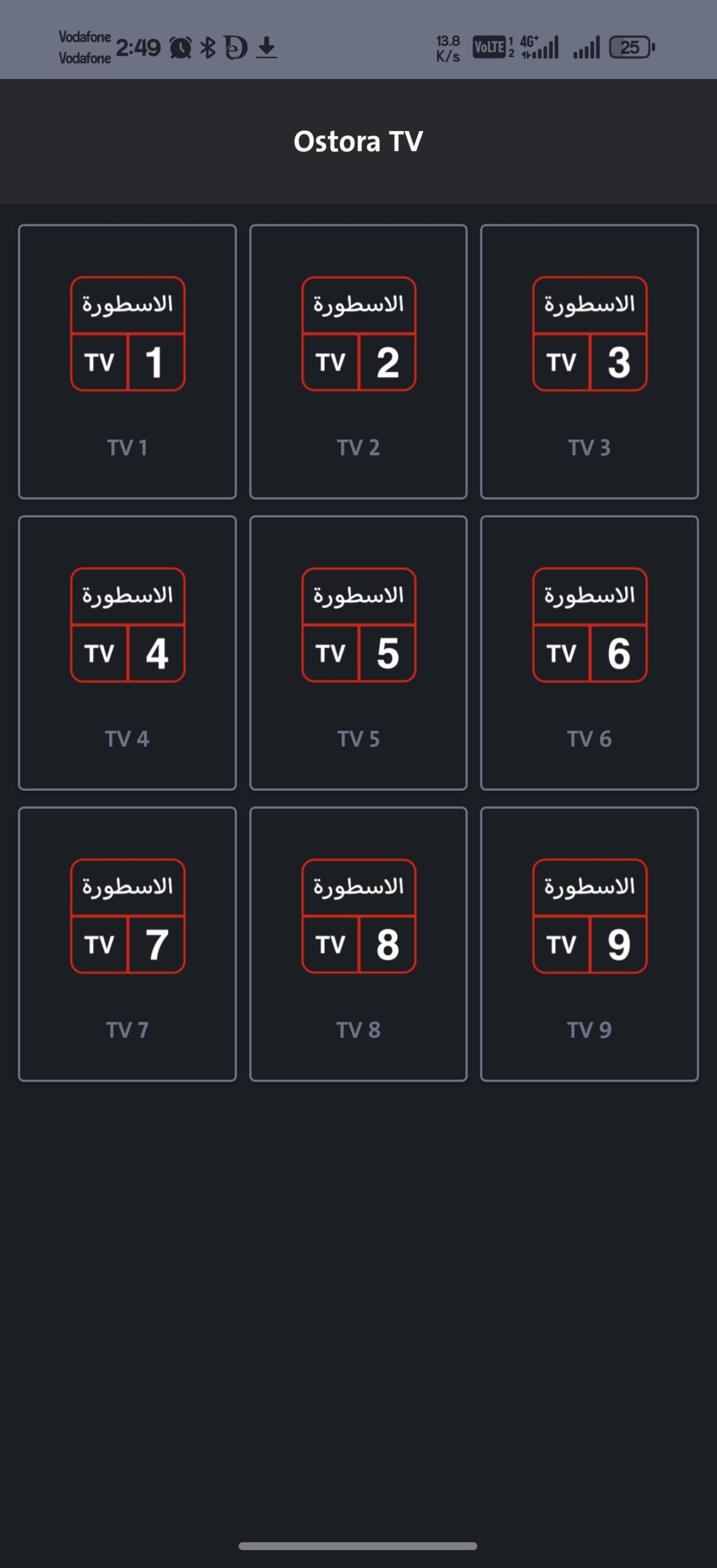The width and height of the screenshot is (717, 1568).
Task: Open the Ostora TV 1 channel icon
Action: pyautogui.click(x=127, y=334)
